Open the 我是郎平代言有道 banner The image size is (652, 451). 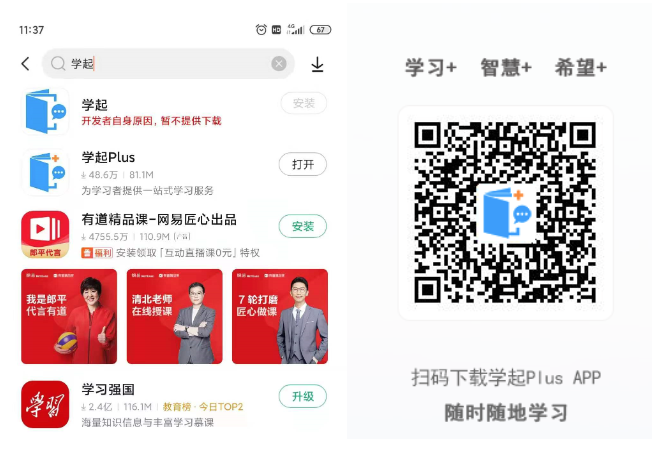(69, 316)
